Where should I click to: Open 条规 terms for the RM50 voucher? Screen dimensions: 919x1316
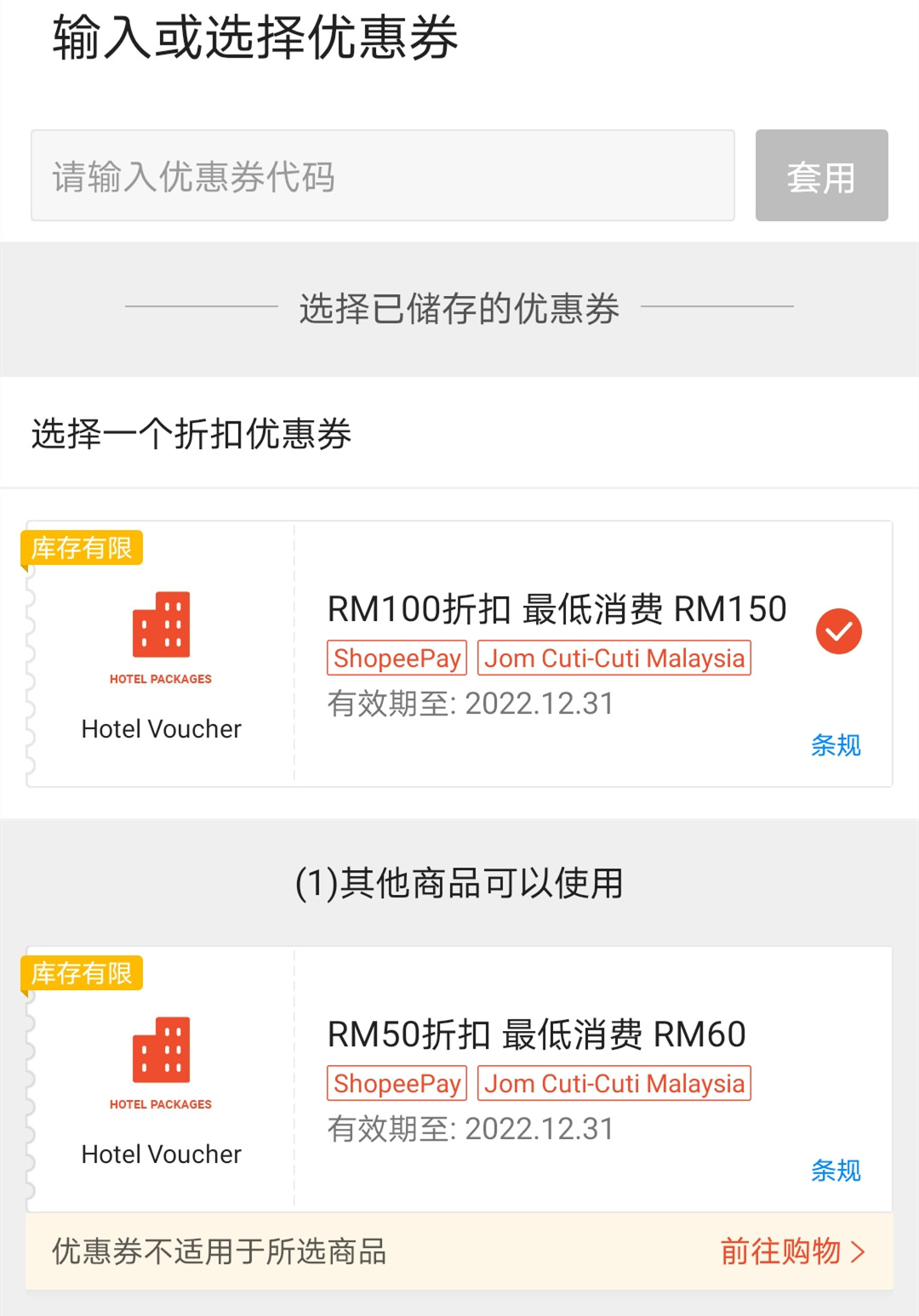836,1171
